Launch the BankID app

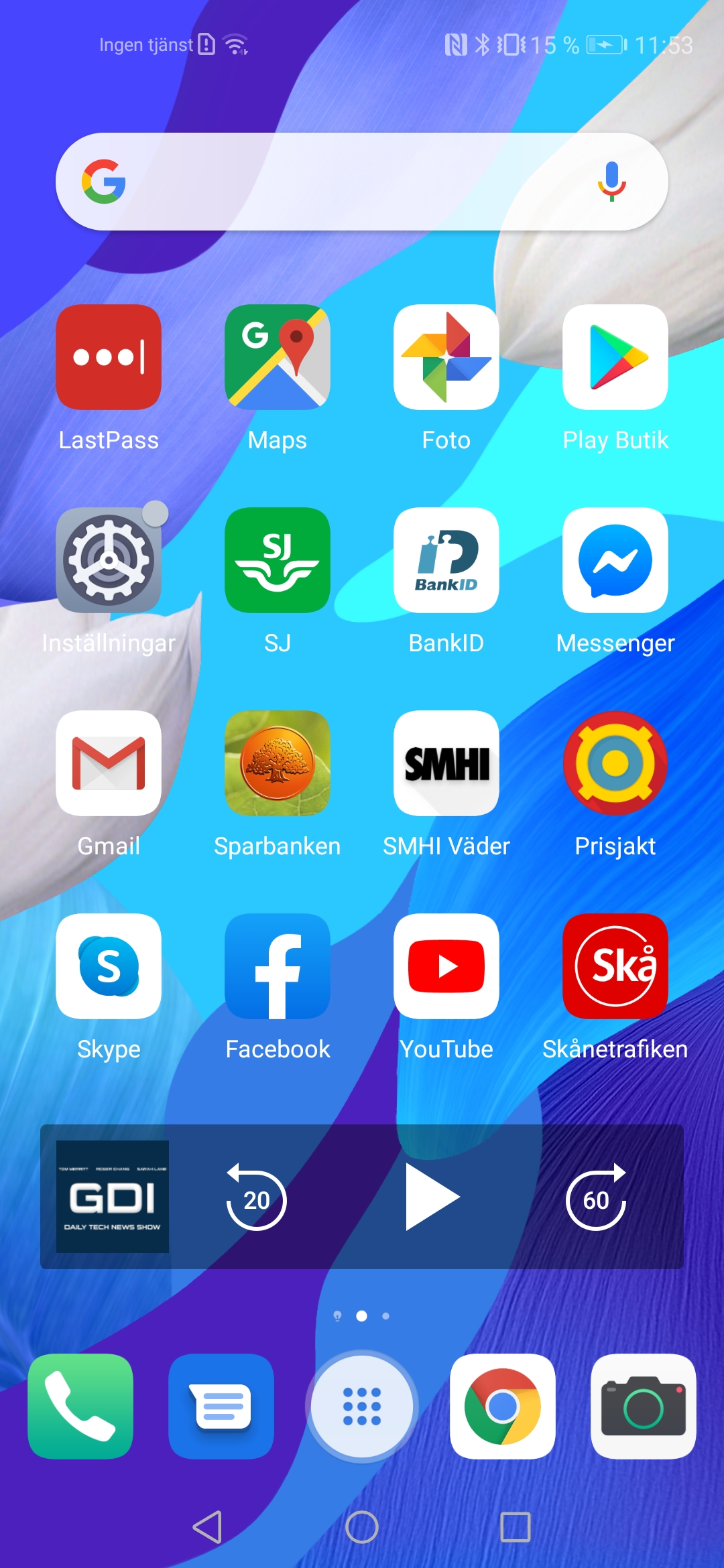click(446, 560)
